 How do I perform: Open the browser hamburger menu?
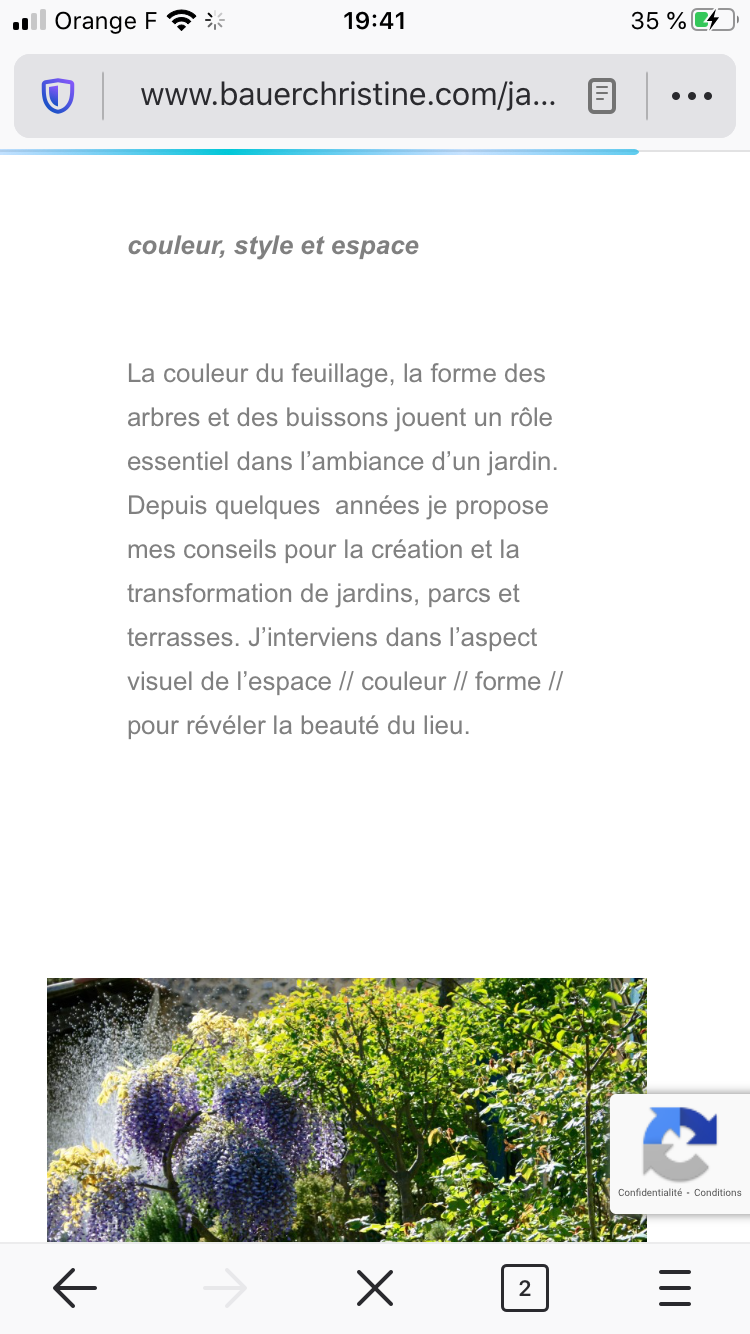675,1288
